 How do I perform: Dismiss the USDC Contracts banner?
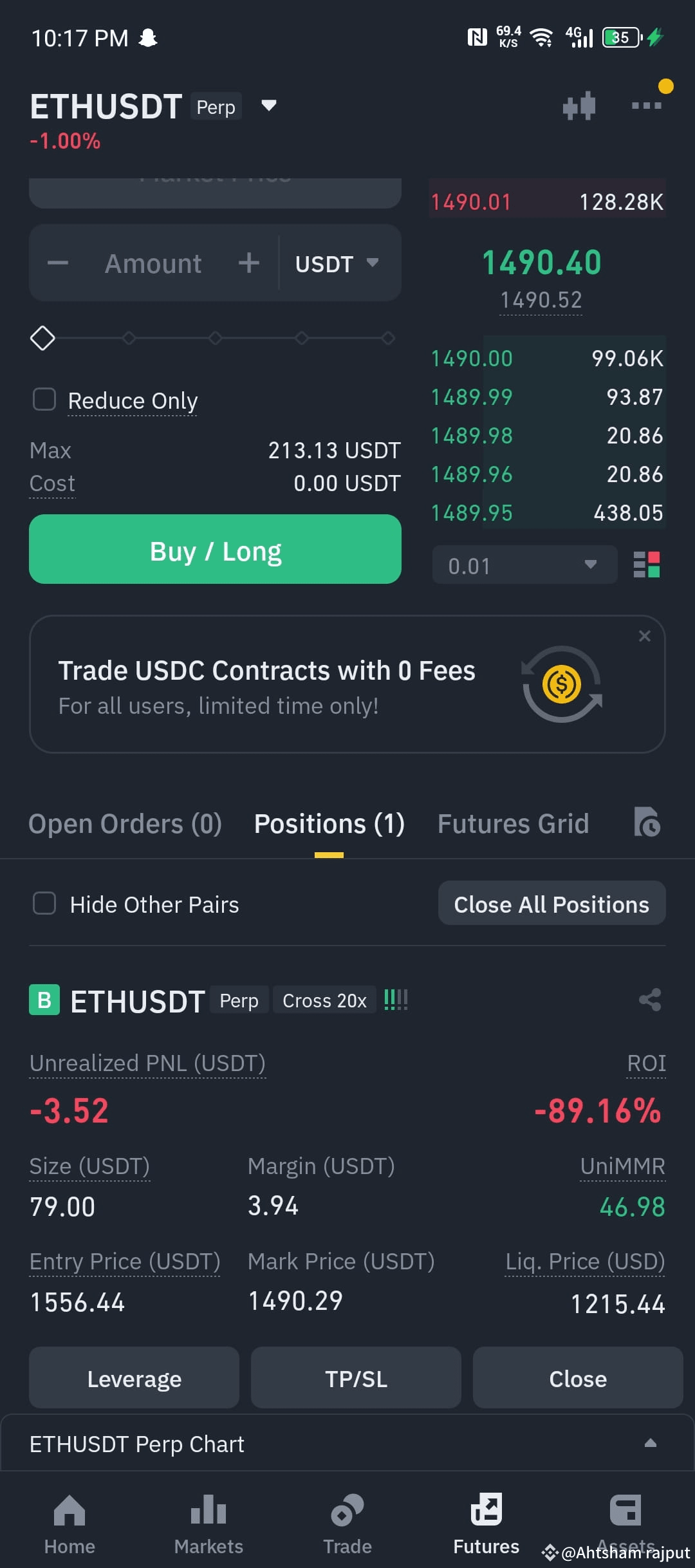click(644, 636)
